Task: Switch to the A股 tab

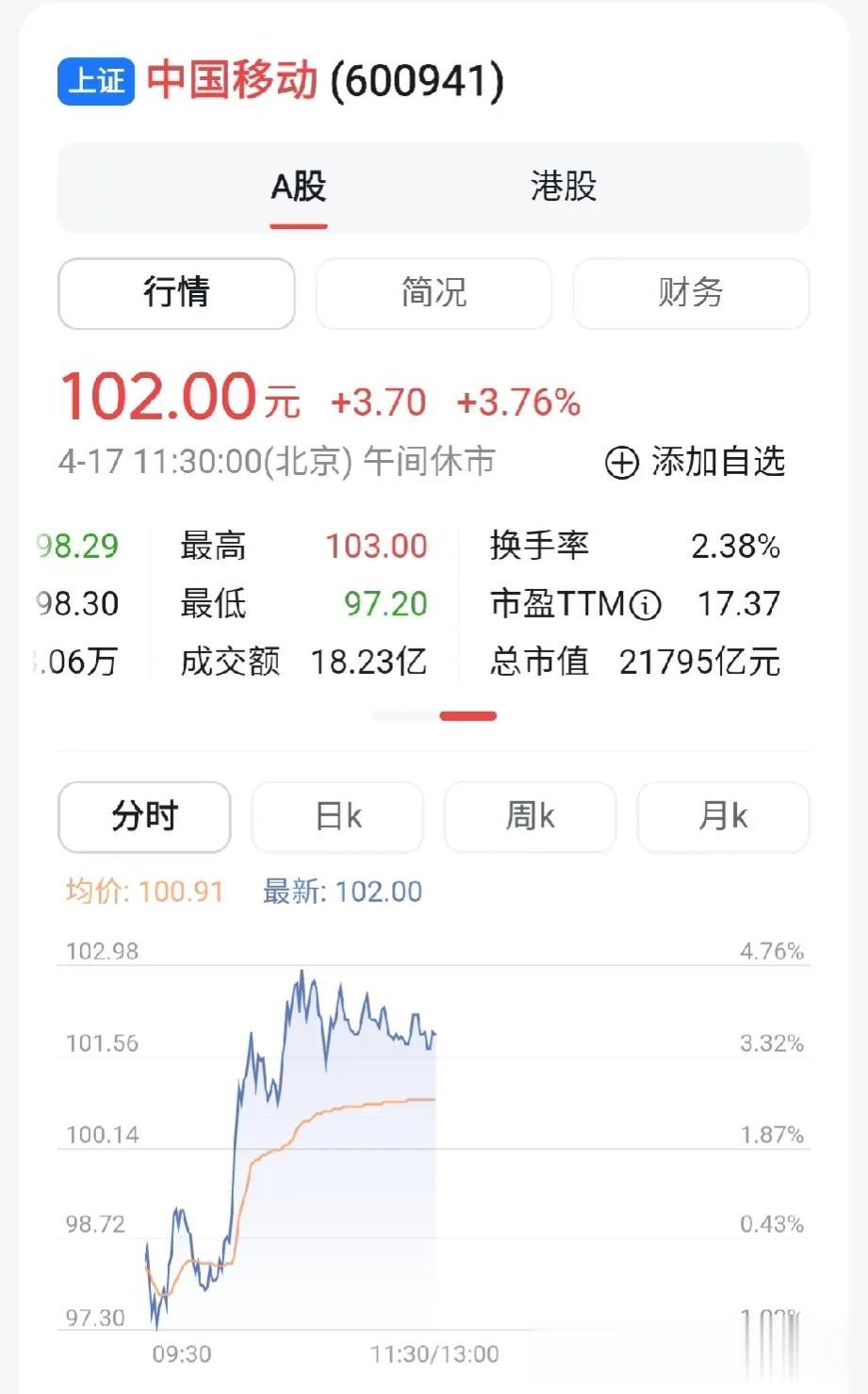Action: point(299,187)
